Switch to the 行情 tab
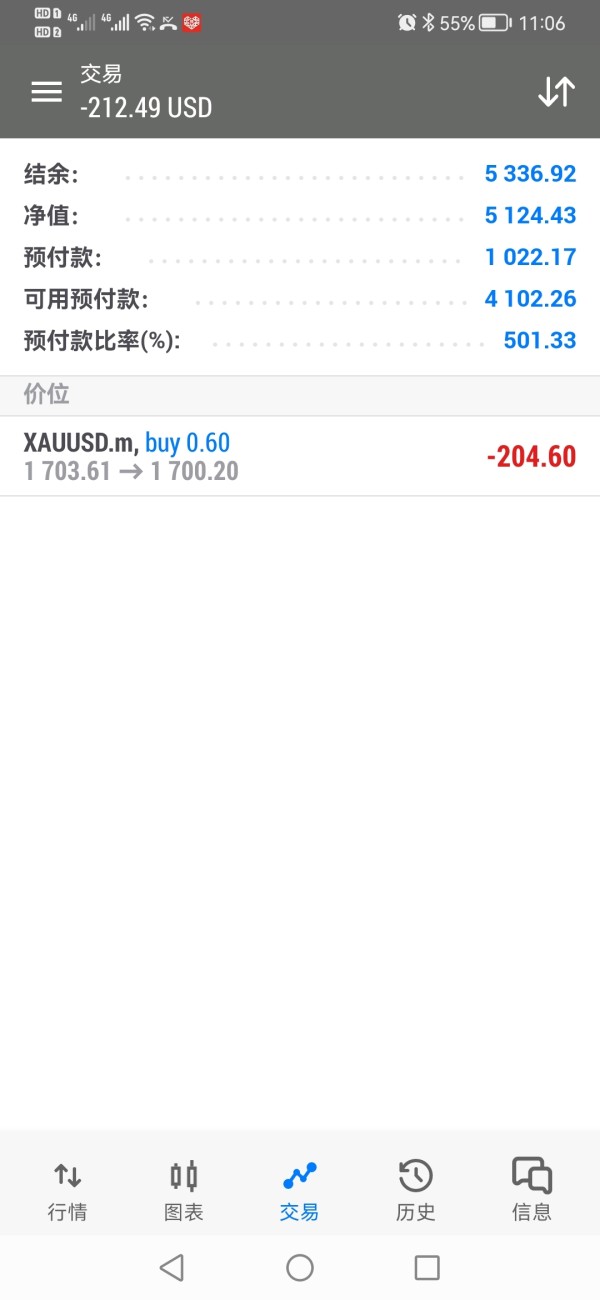600x1300 pixels. point(68,1190)
